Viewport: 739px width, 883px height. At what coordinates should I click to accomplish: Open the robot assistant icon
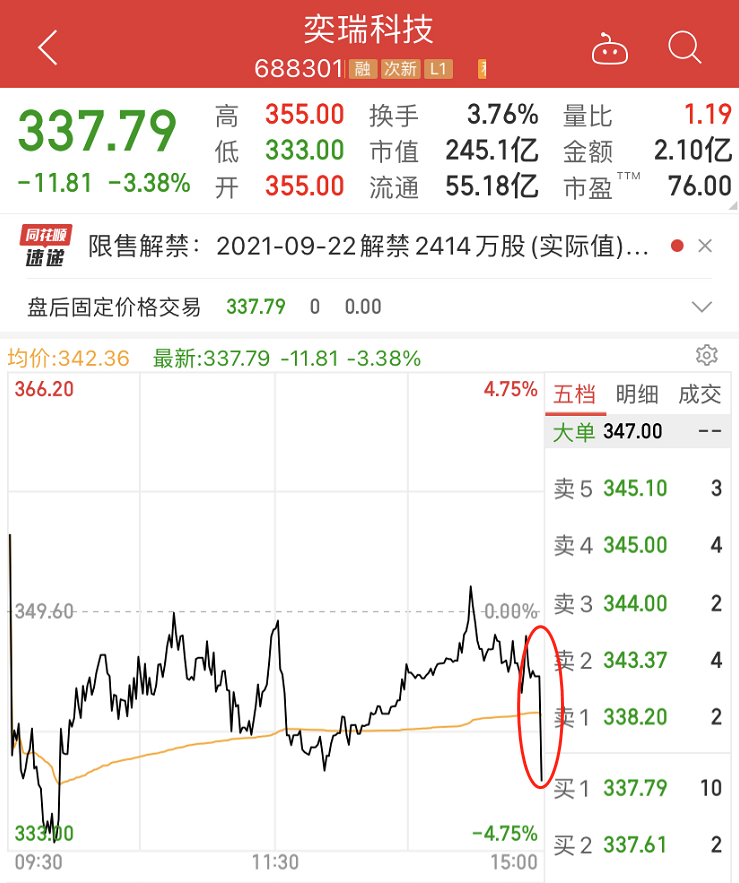point(609,47)
